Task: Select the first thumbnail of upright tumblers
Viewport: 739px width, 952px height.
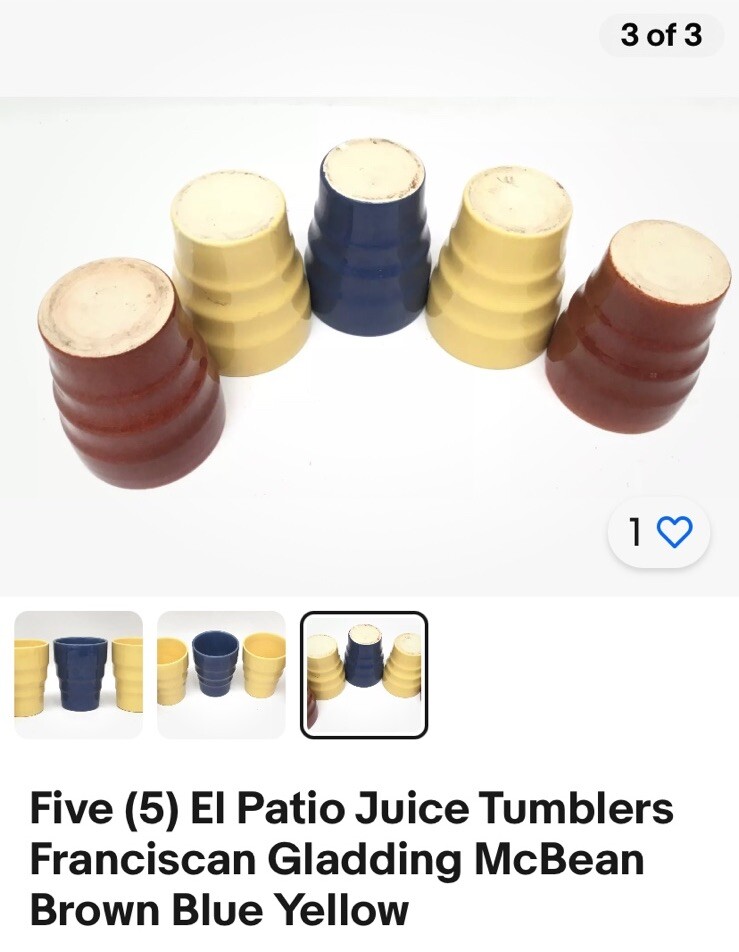Action: point(78,675)
